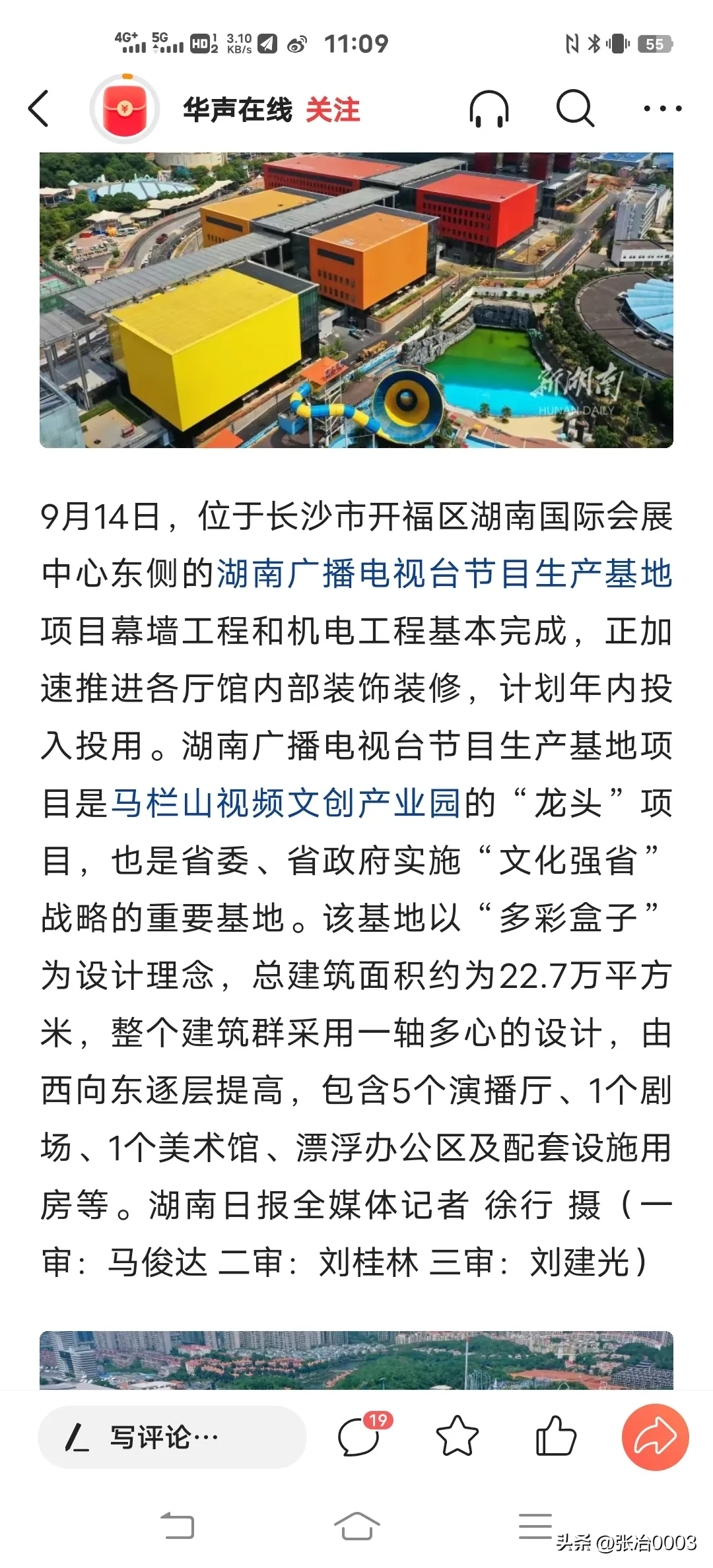This screenshot has width=713, height=1568.
Task: Open the colorful buildings aerial photo
Action: coord(356,300)
